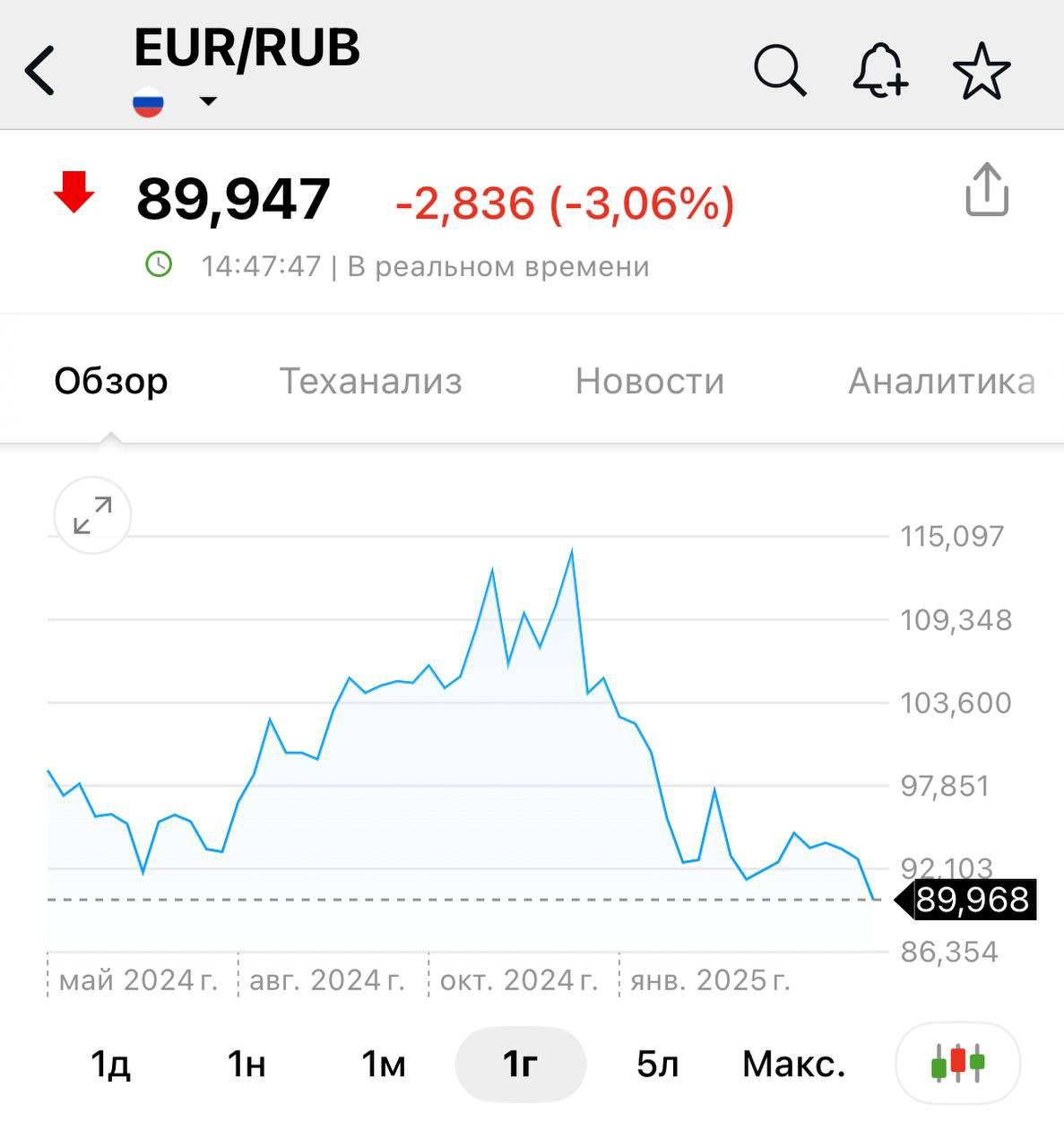This screenshot has height=1147, width=1064.
Task: Add EUR/RUB to favorites with the star
Action: click(x=982, y=71)
